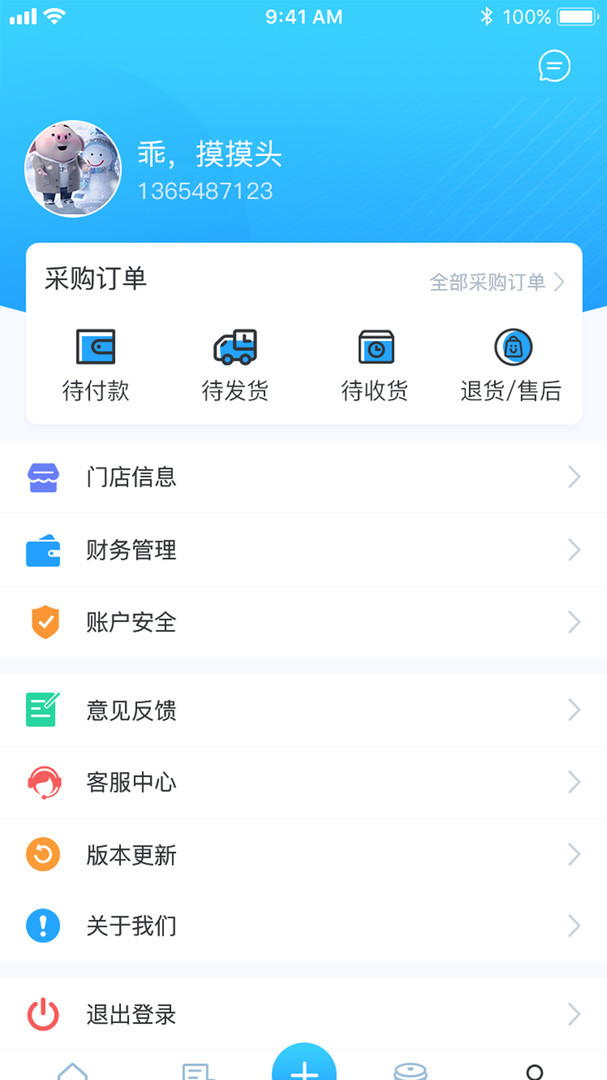Open 财务管理 finance management
The width and height of the screenshot is (607, 1080).
click(x=303, y=550)
